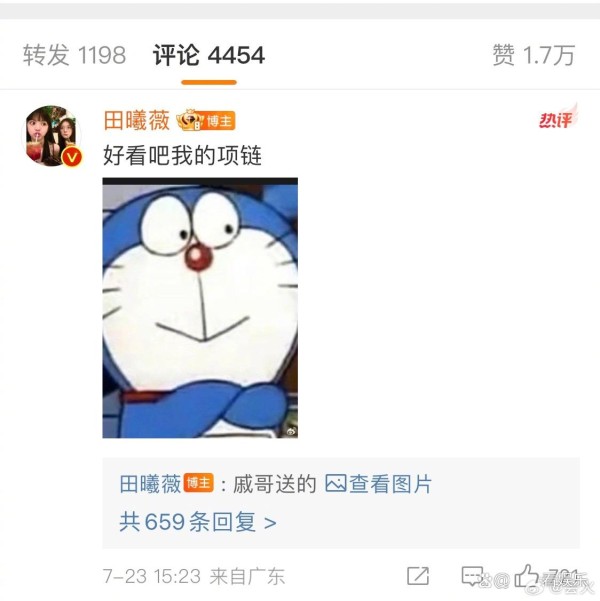This screenshot has height=601, width=600.
Task: Tap the 田曦薇 username in the comment header
Action: click(137, 121)
